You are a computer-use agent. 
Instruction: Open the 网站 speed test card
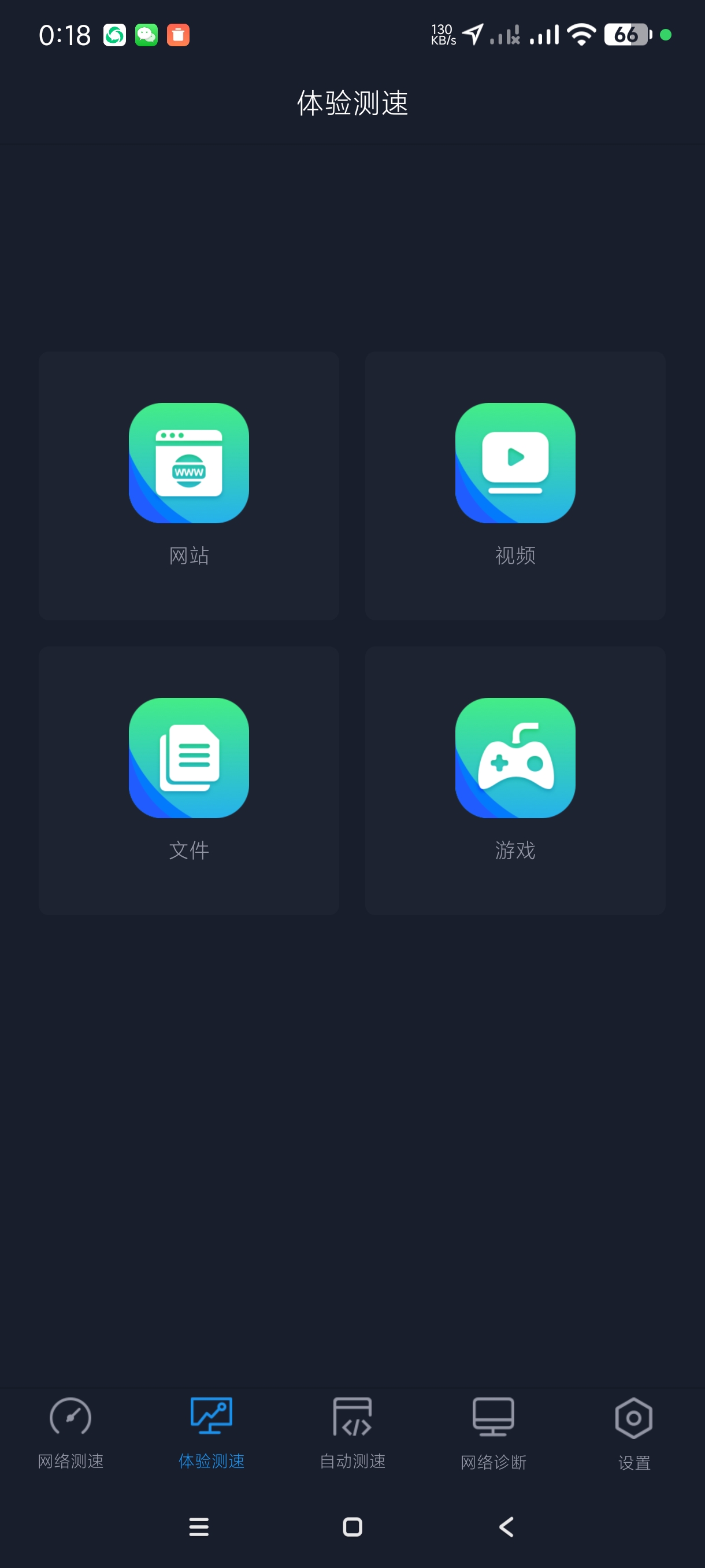click(188, 485)
